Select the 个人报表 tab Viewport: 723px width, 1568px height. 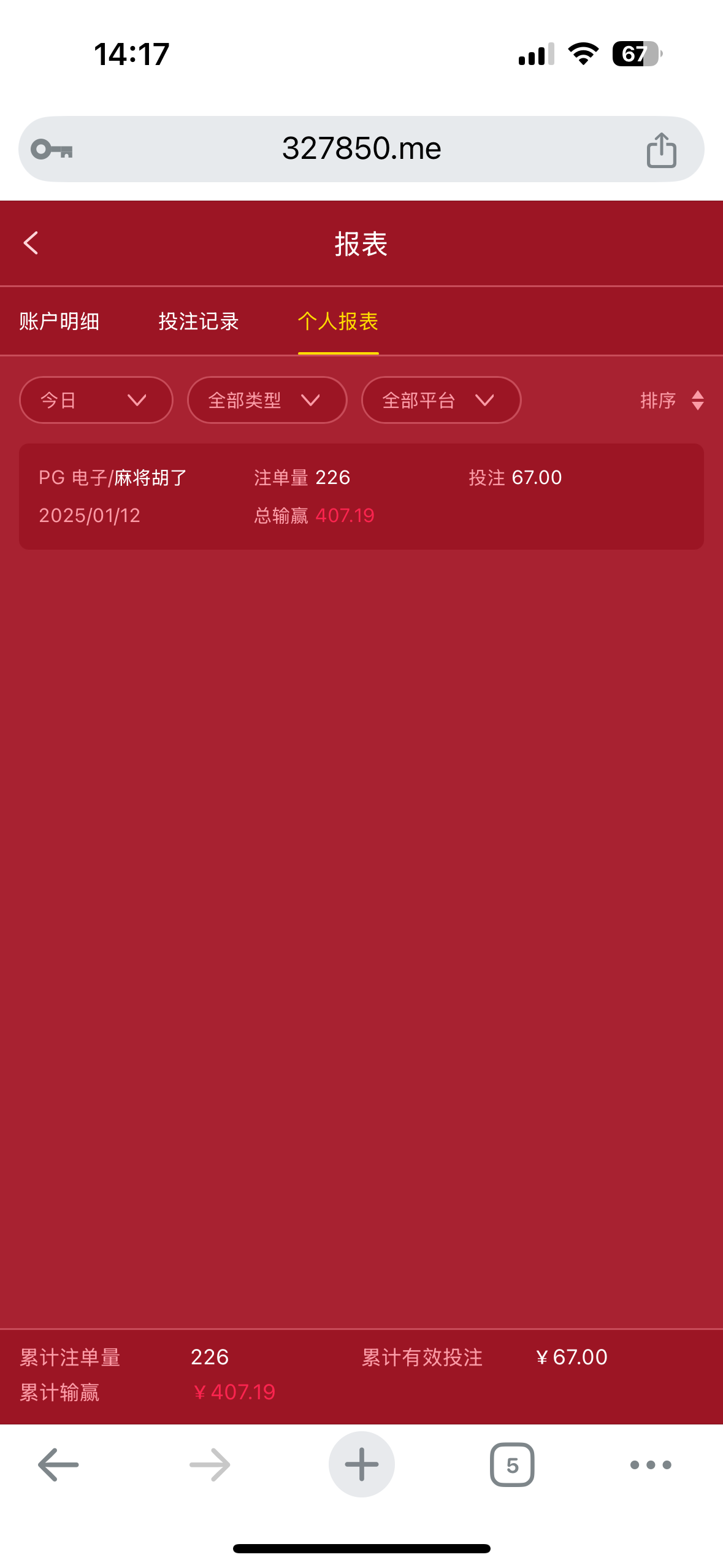(338, 321)
